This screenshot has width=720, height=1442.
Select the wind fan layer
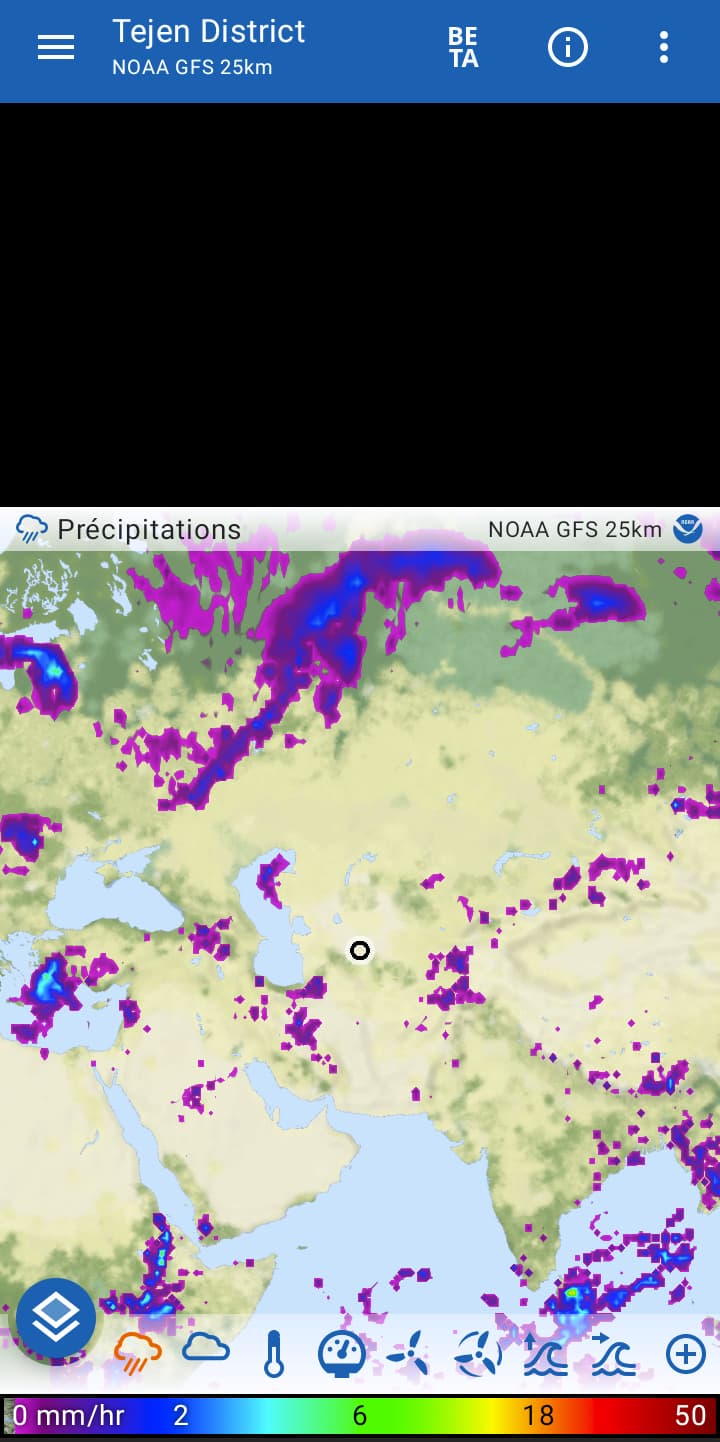pyautogui.click(x=409, y=1354)
